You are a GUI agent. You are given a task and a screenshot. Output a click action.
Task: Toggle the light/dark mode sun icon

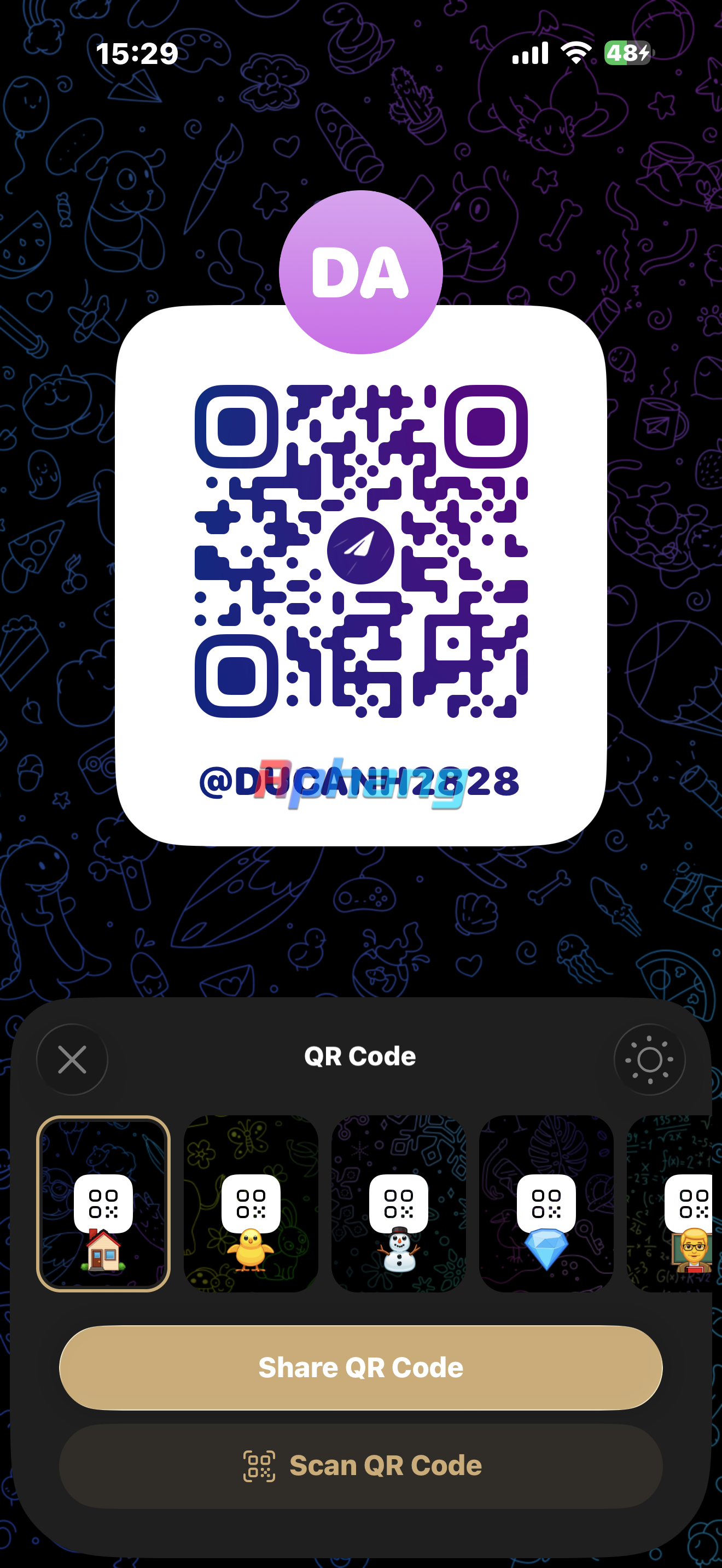tap(649, 1060)
